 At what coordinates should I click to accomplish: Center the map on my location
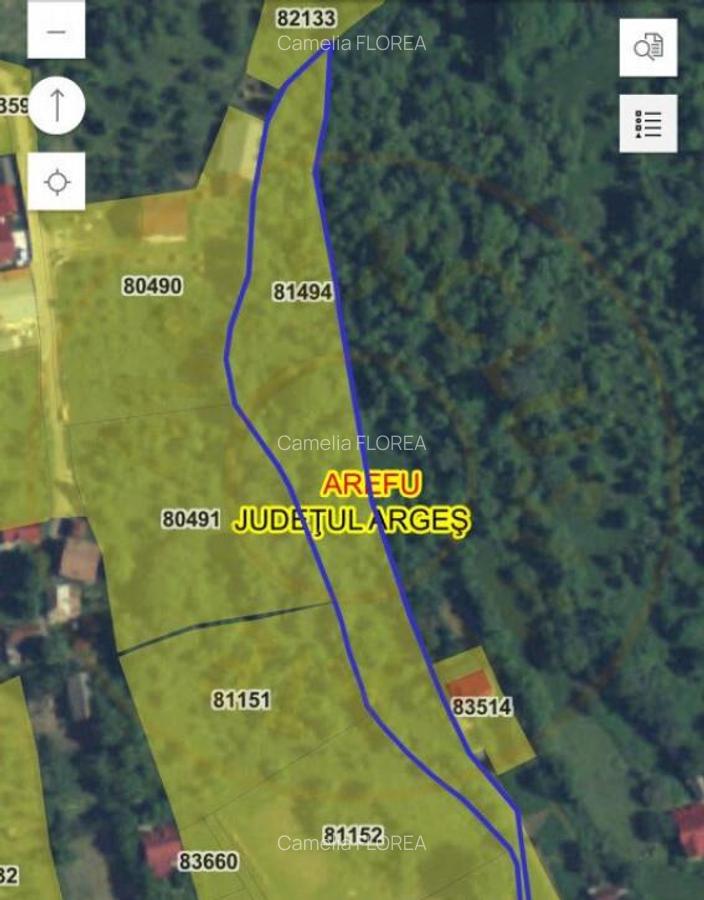click(56, 182)
